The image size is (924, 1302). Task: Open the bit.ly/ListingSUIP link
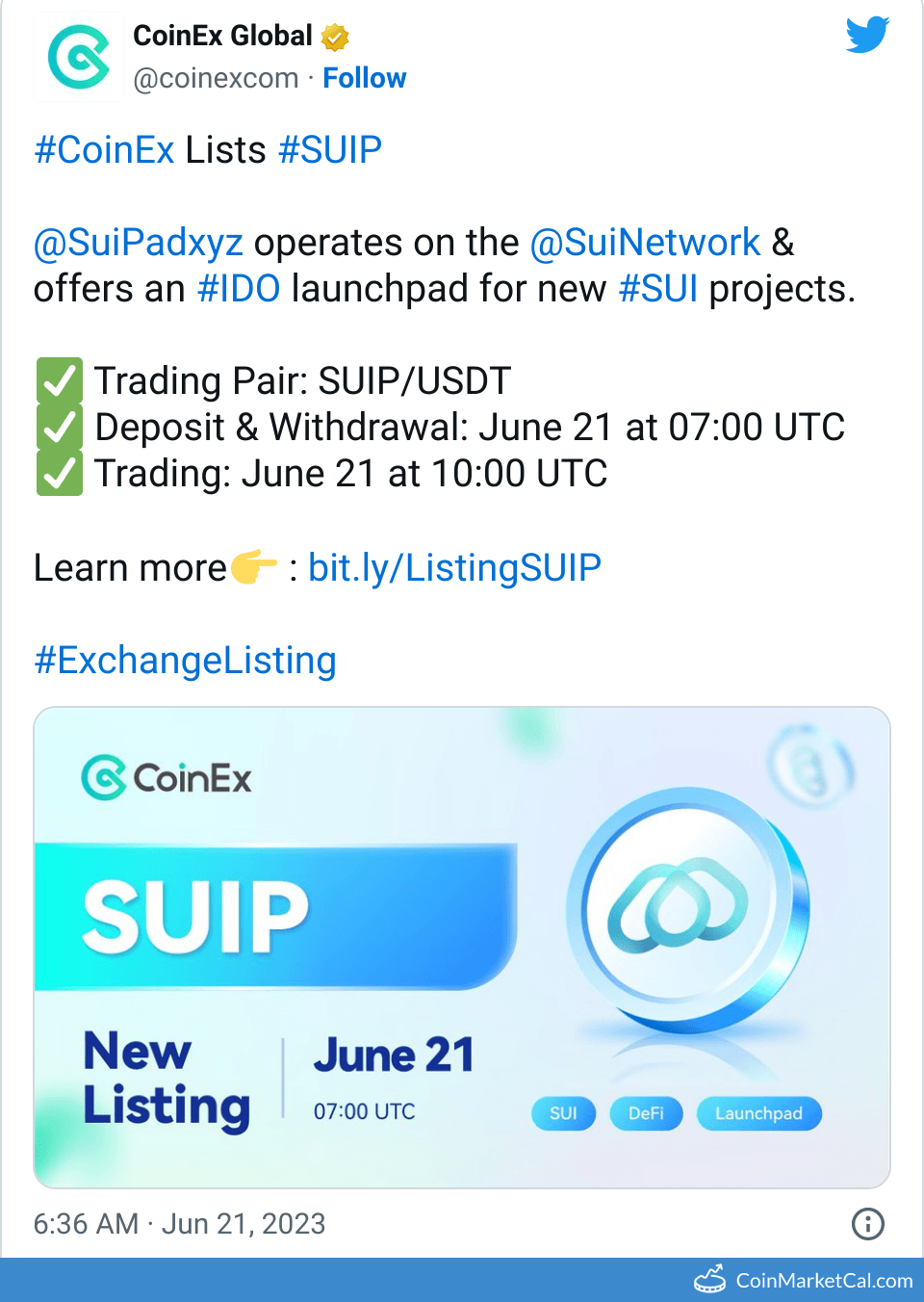tap(454, 568)
